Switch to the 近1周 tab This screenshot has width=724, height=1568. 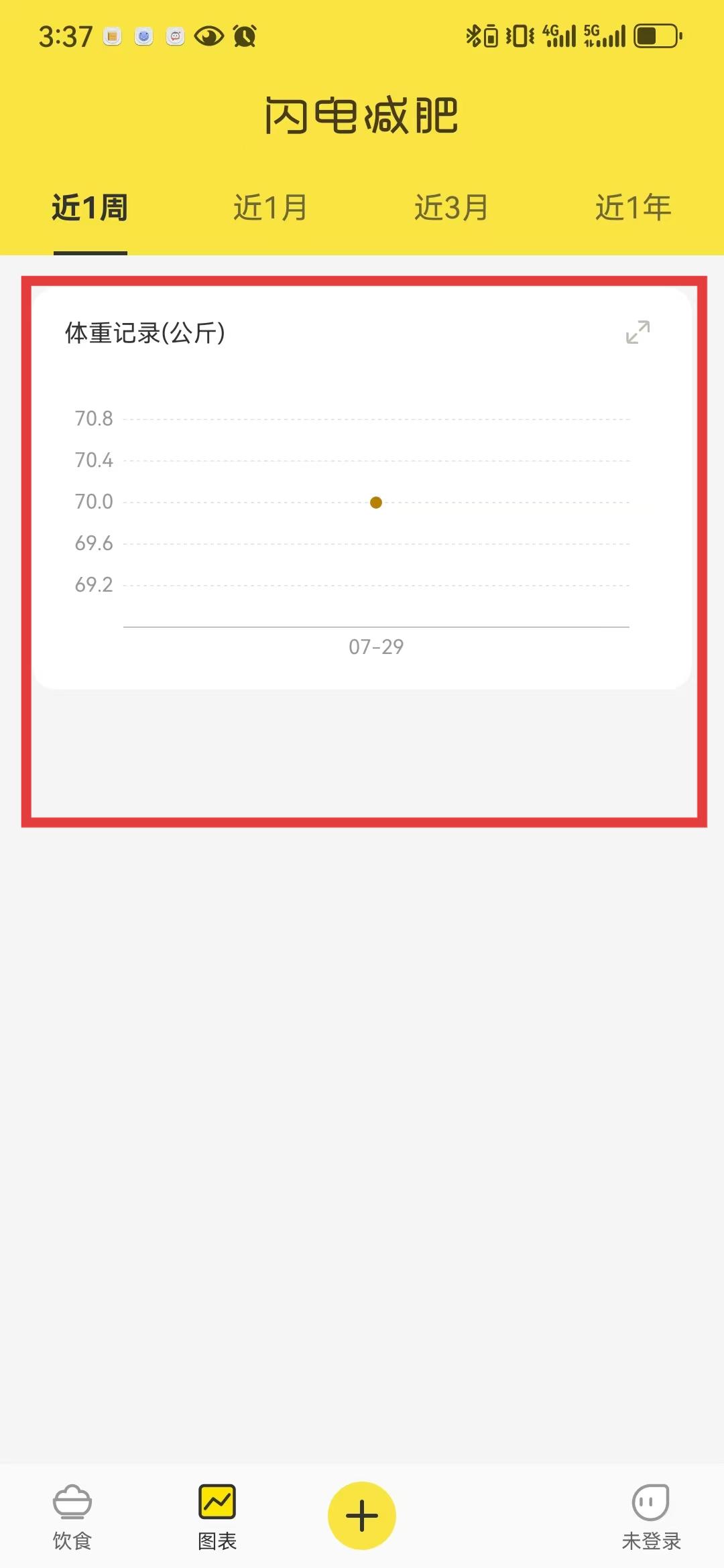pos(90,208)
